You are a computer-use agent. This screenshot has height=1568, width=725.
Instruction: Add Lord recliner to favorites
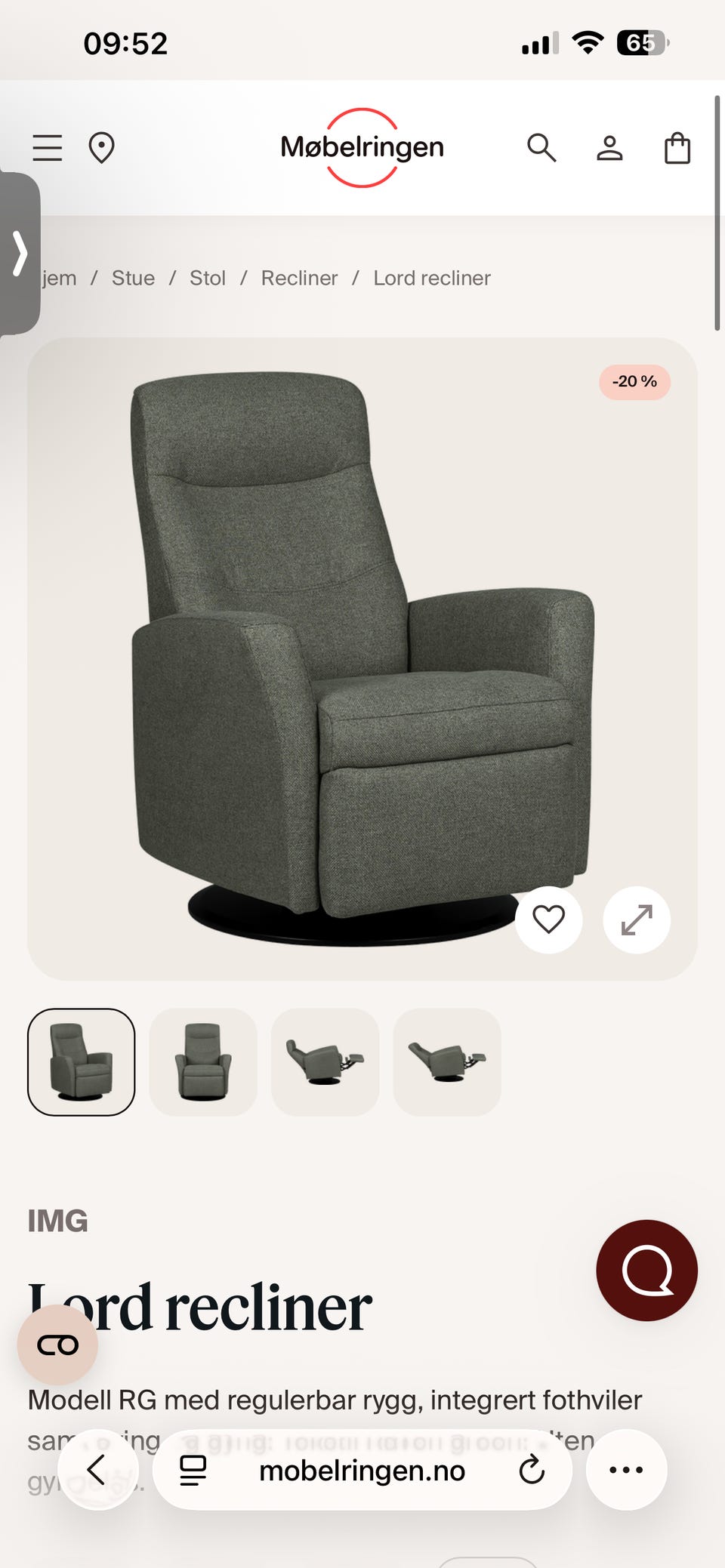(549, 920)
